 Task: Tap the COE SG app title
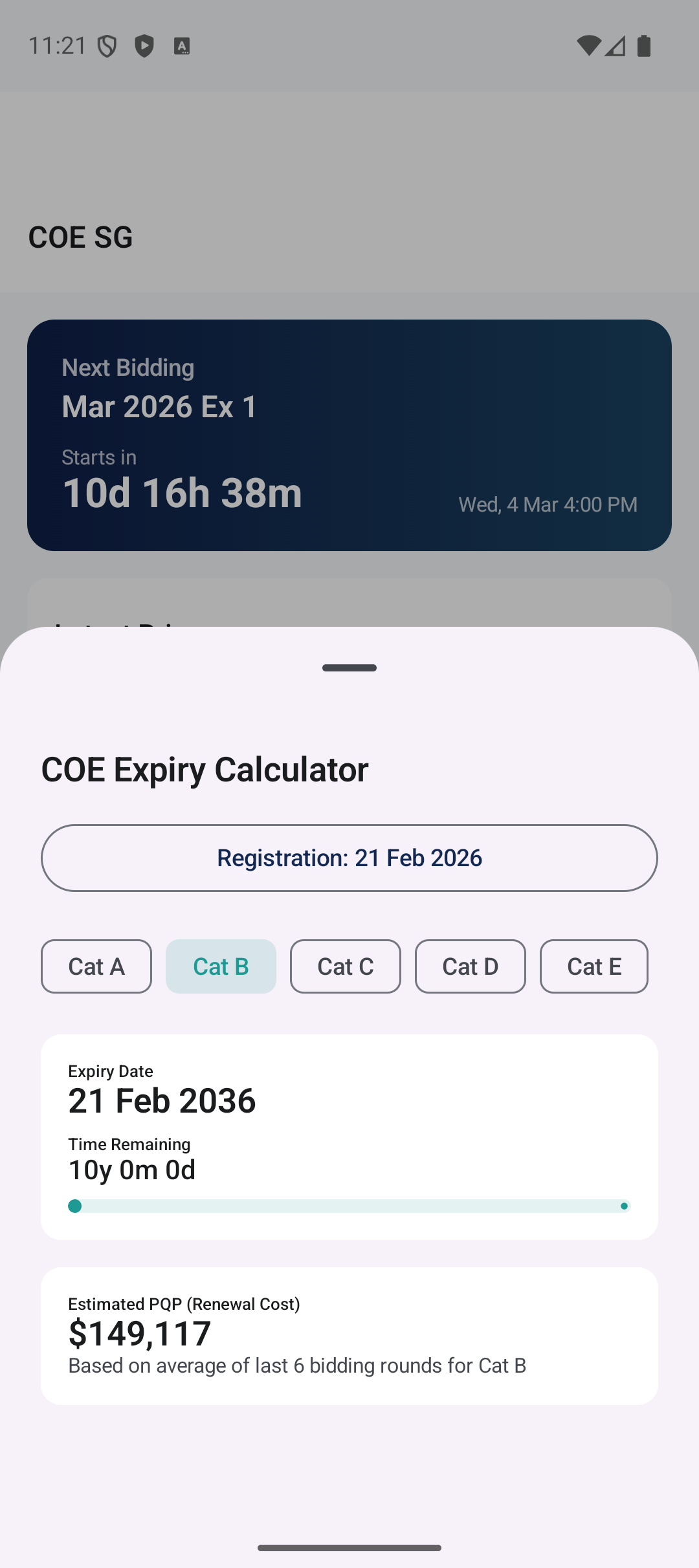tap(80, 237)
